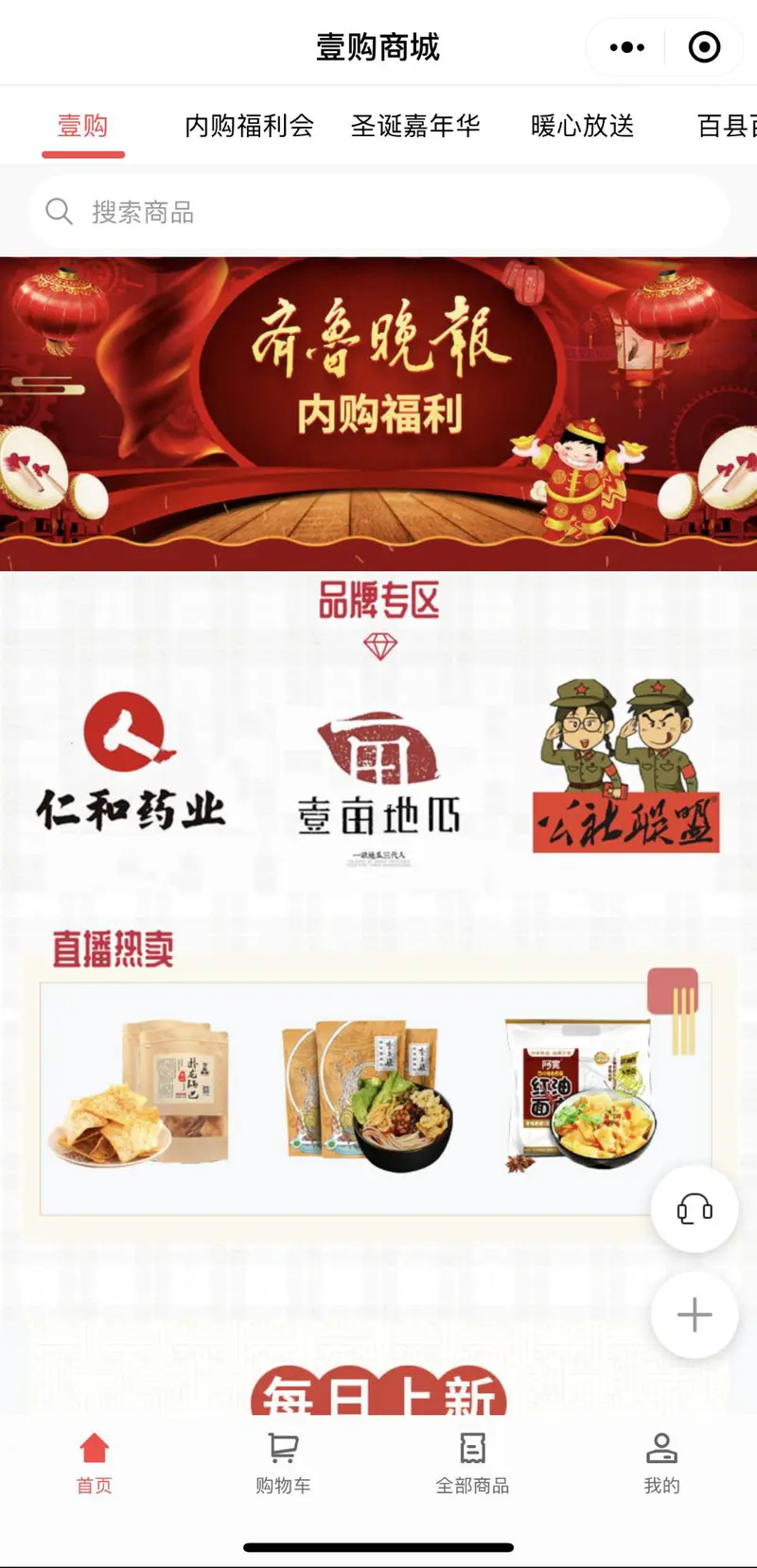
Task: Open the 暖心放送 tab
Action: pyautogui.click(x=582, y=126)
